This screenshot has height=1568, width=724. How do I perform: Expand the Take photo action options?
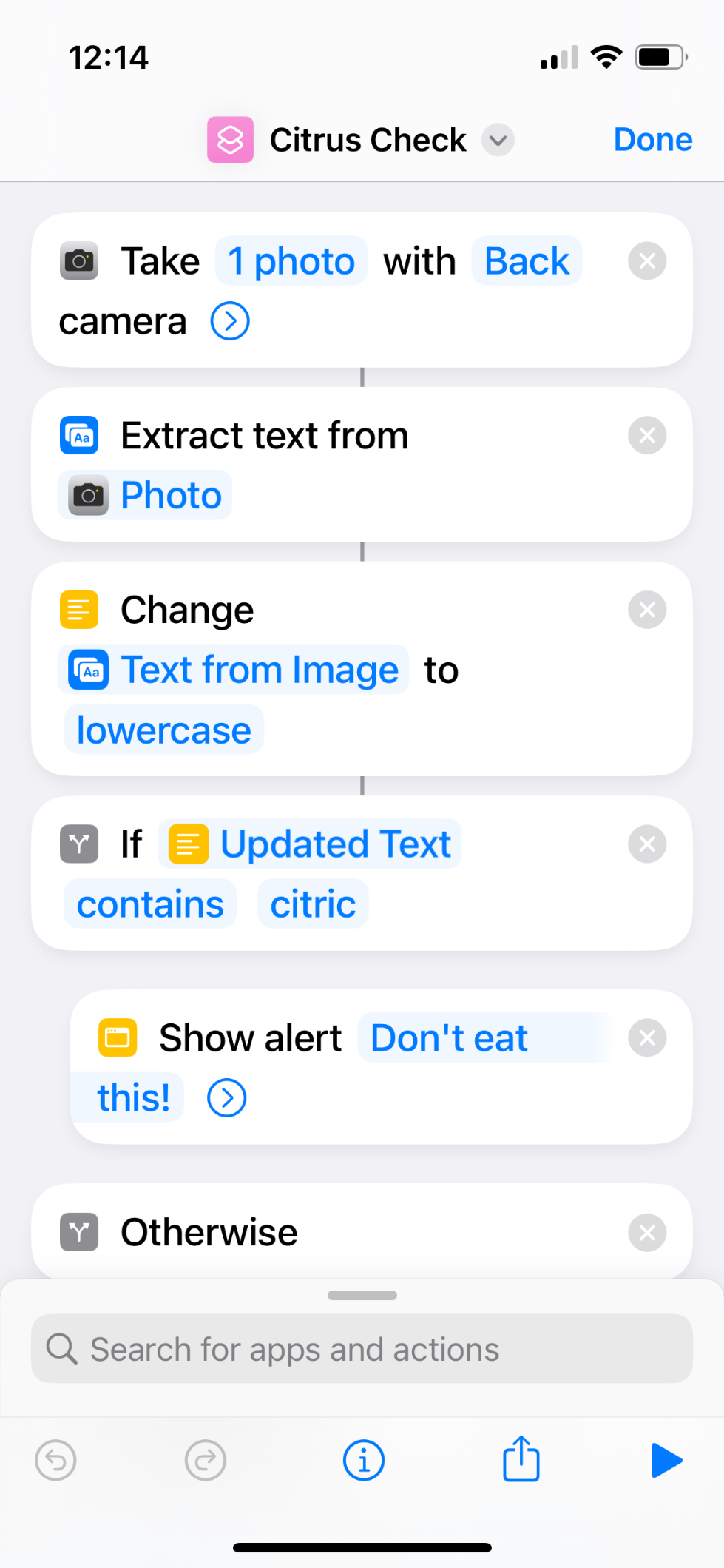tap(230, 321)
